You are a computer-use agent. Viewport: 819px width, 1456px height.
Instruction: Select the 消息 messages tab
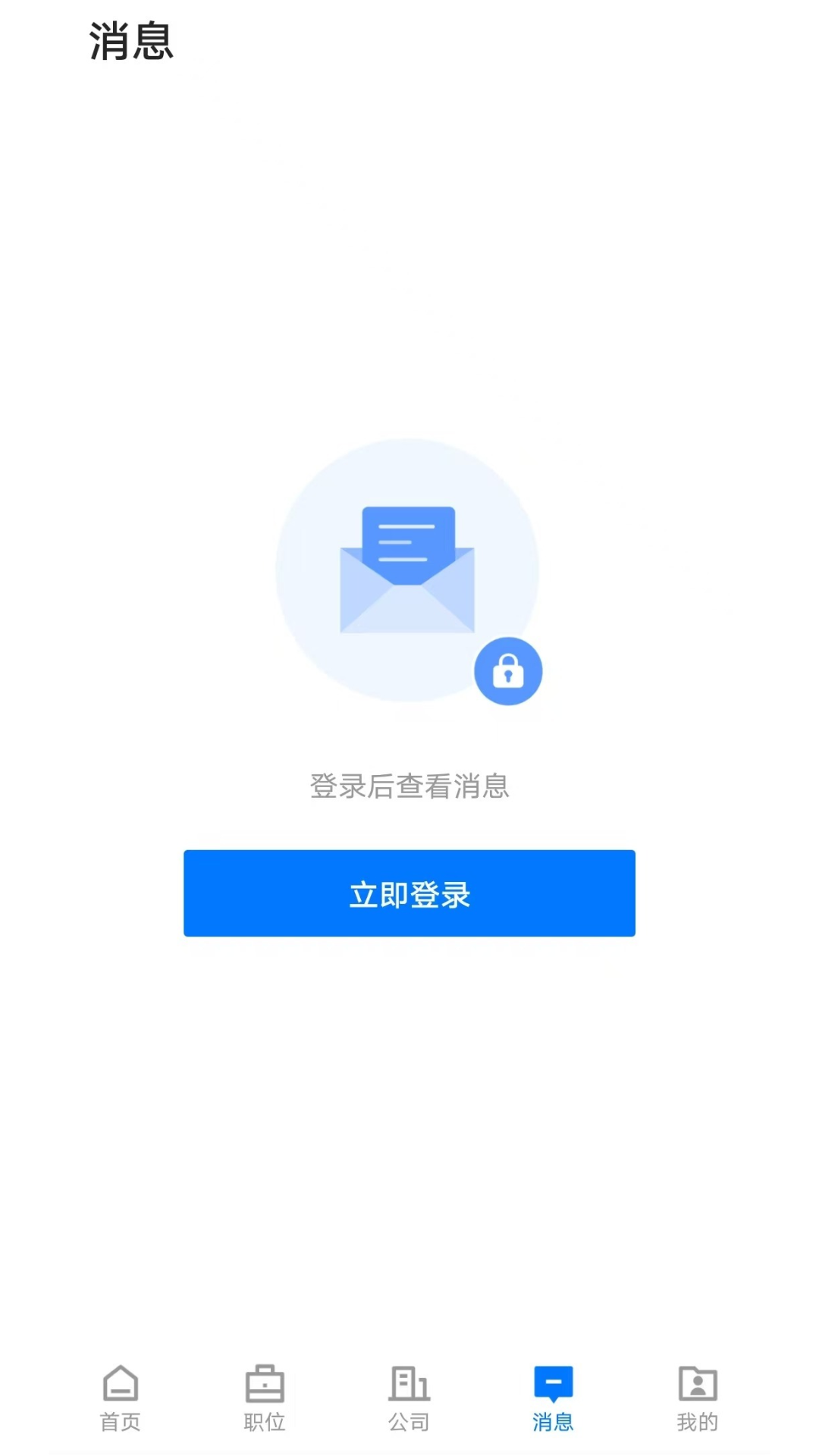(x=553, y=1399)
